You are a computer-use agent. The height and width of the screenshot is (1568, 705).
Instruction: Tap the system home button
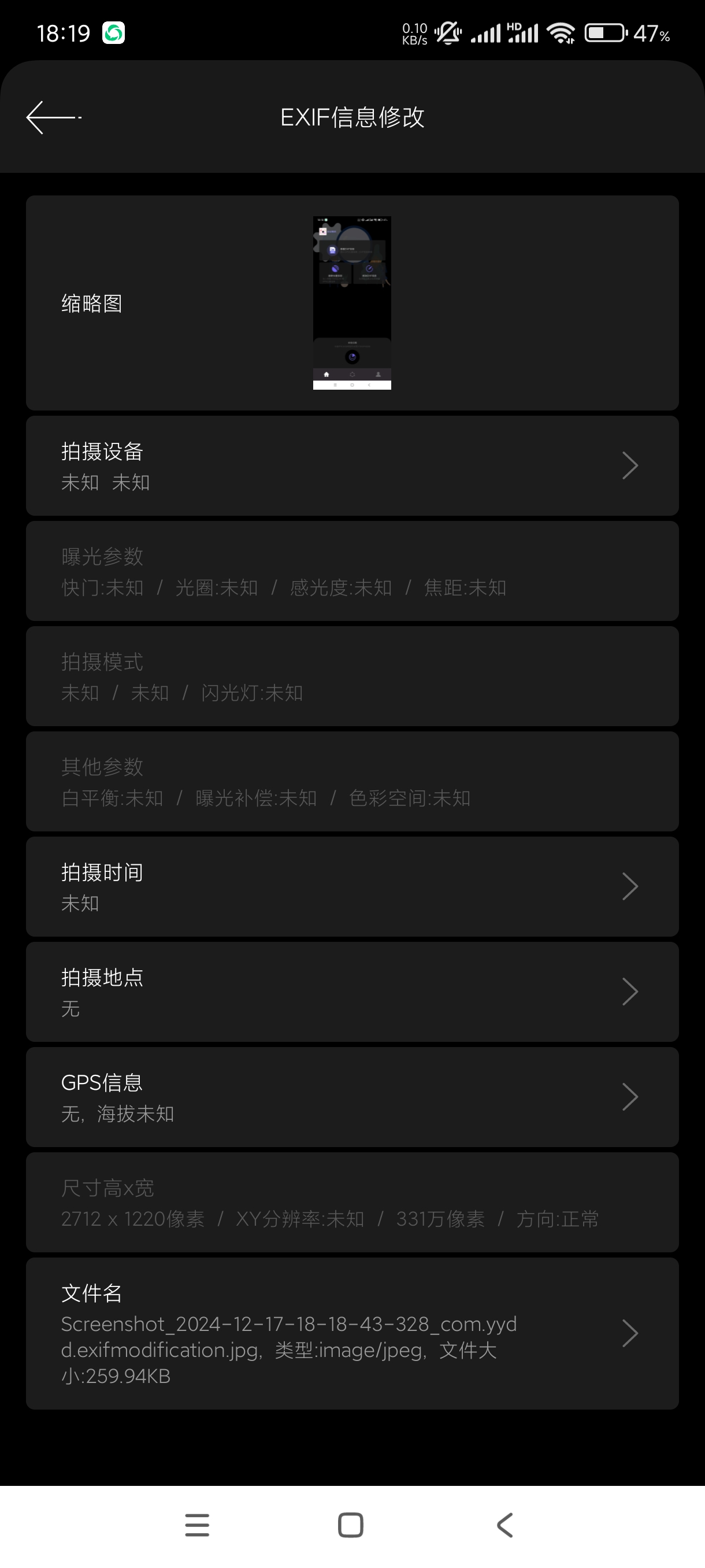click(x=350, y=1525)
